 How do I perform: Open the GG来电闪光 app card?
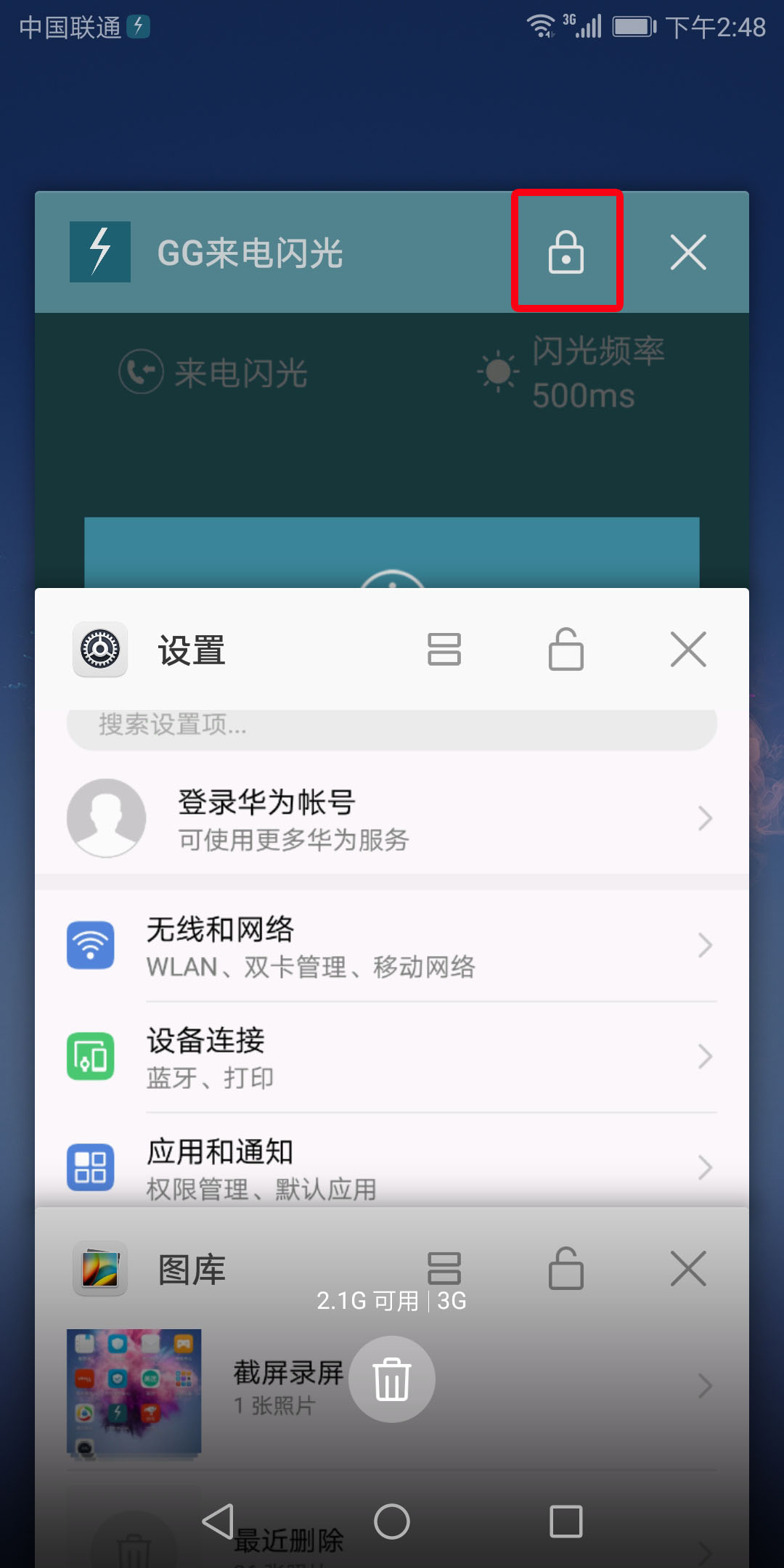pyautogui.click(x=392, y=436)
